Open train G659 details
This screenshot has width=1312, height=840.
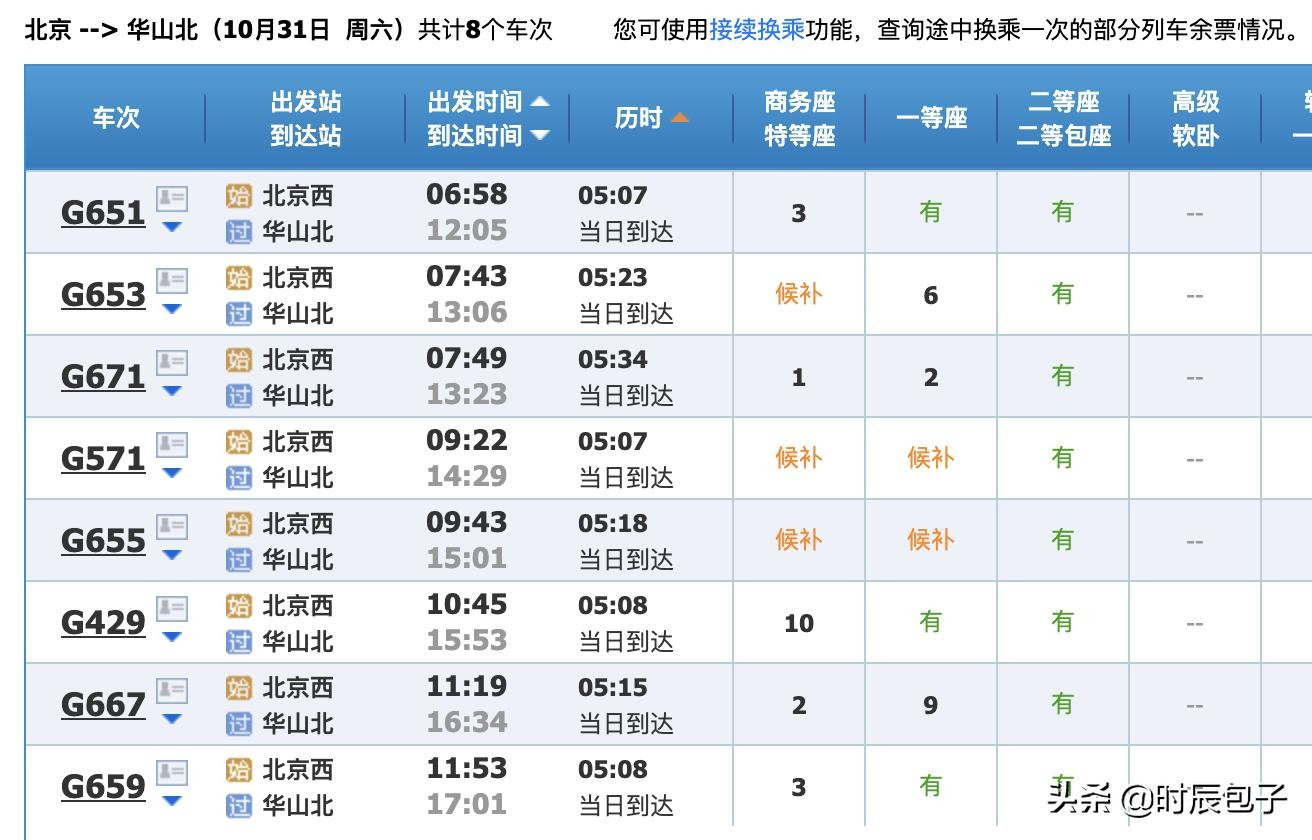tap(103, 787)
